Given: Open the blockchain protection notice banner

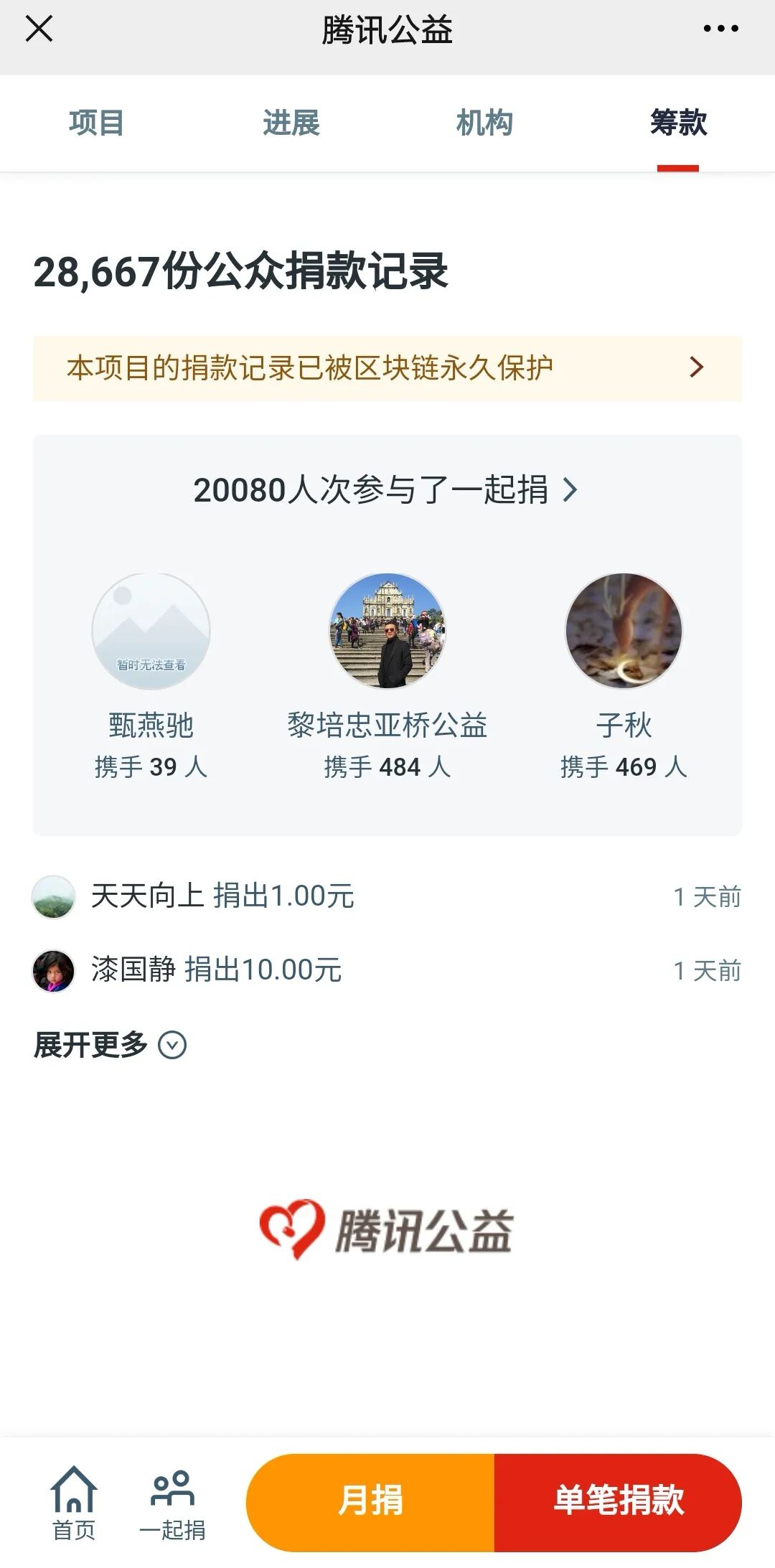Looking at the screenshot, I should [x=387, y=368].
